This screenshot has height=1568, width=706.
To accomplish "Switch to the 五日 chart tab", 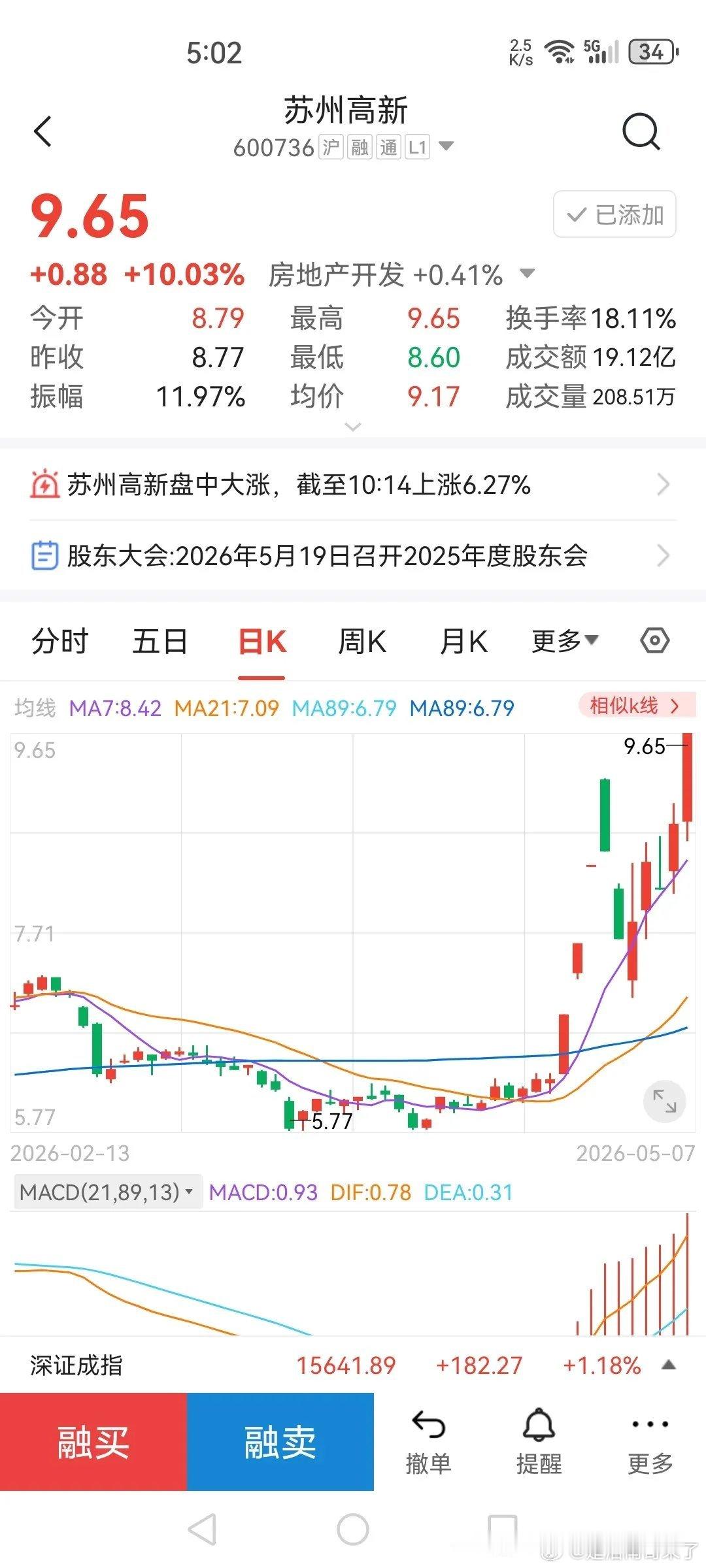I will tap(160, 642).
